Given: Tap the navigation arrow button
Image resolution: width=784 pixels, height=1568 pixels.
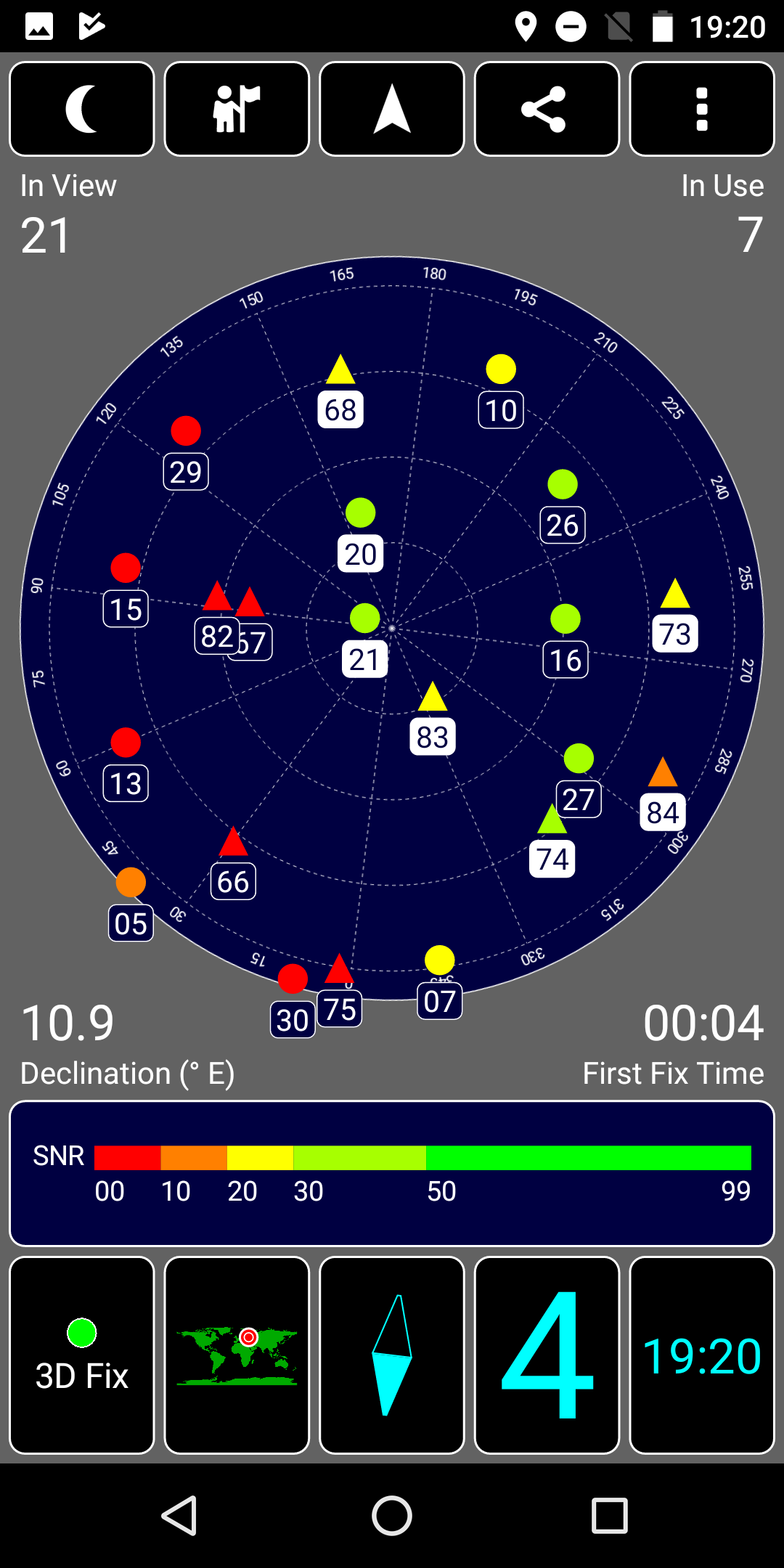Looking at the screenshot, I should [392, 109].
